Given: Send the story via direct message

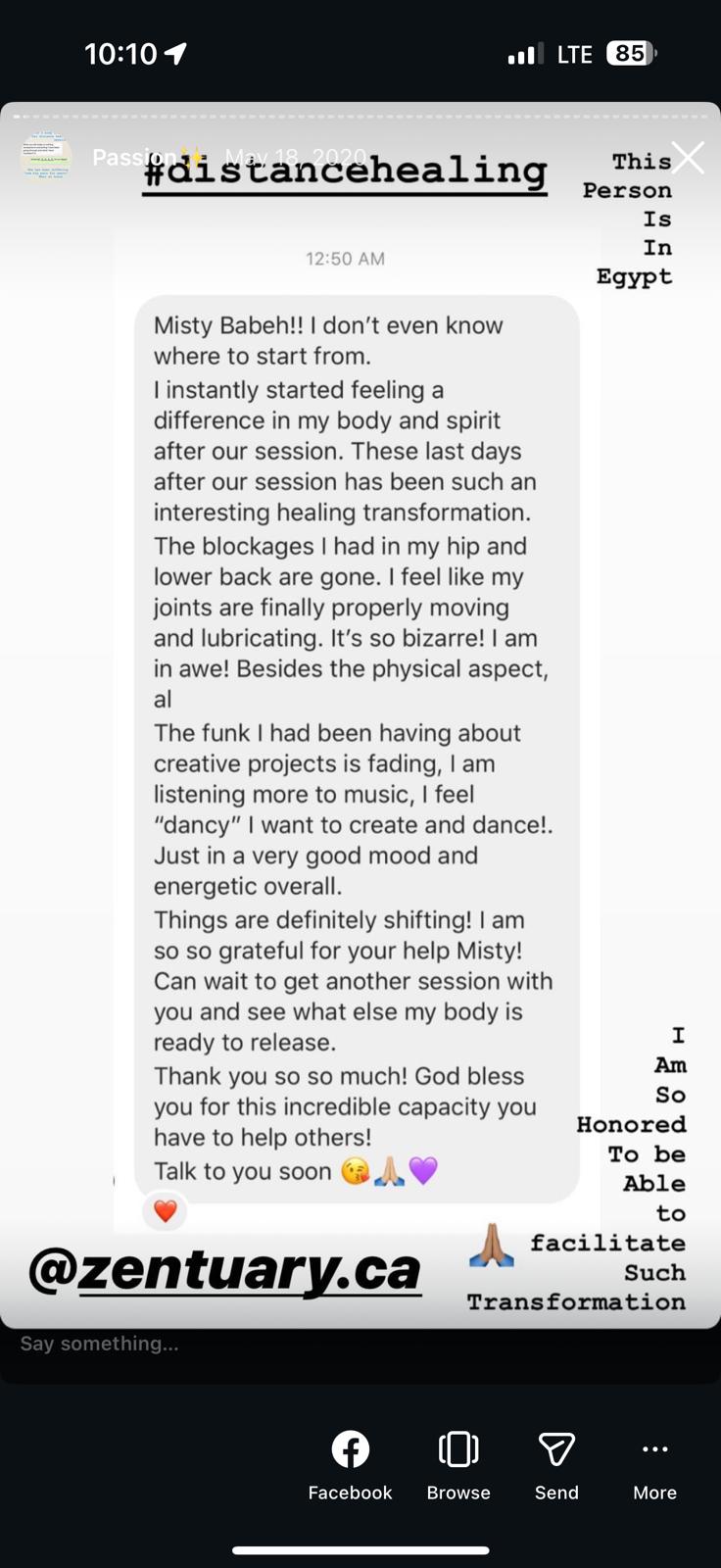Looking at the screenshot, I should (555, 1460).
